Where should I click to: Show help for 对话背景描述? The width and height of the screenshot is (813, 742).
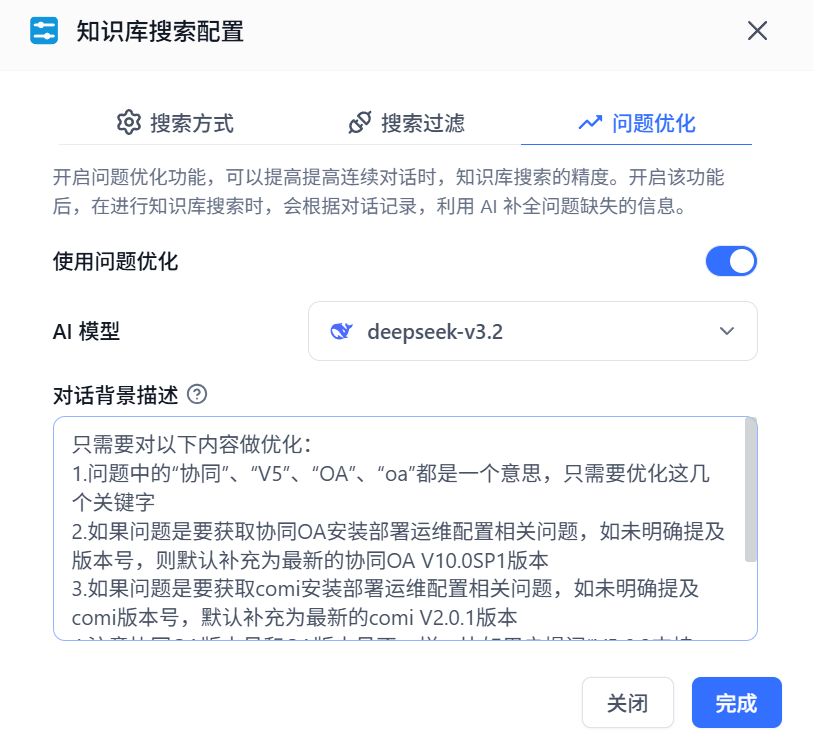(x=197, y=394)
